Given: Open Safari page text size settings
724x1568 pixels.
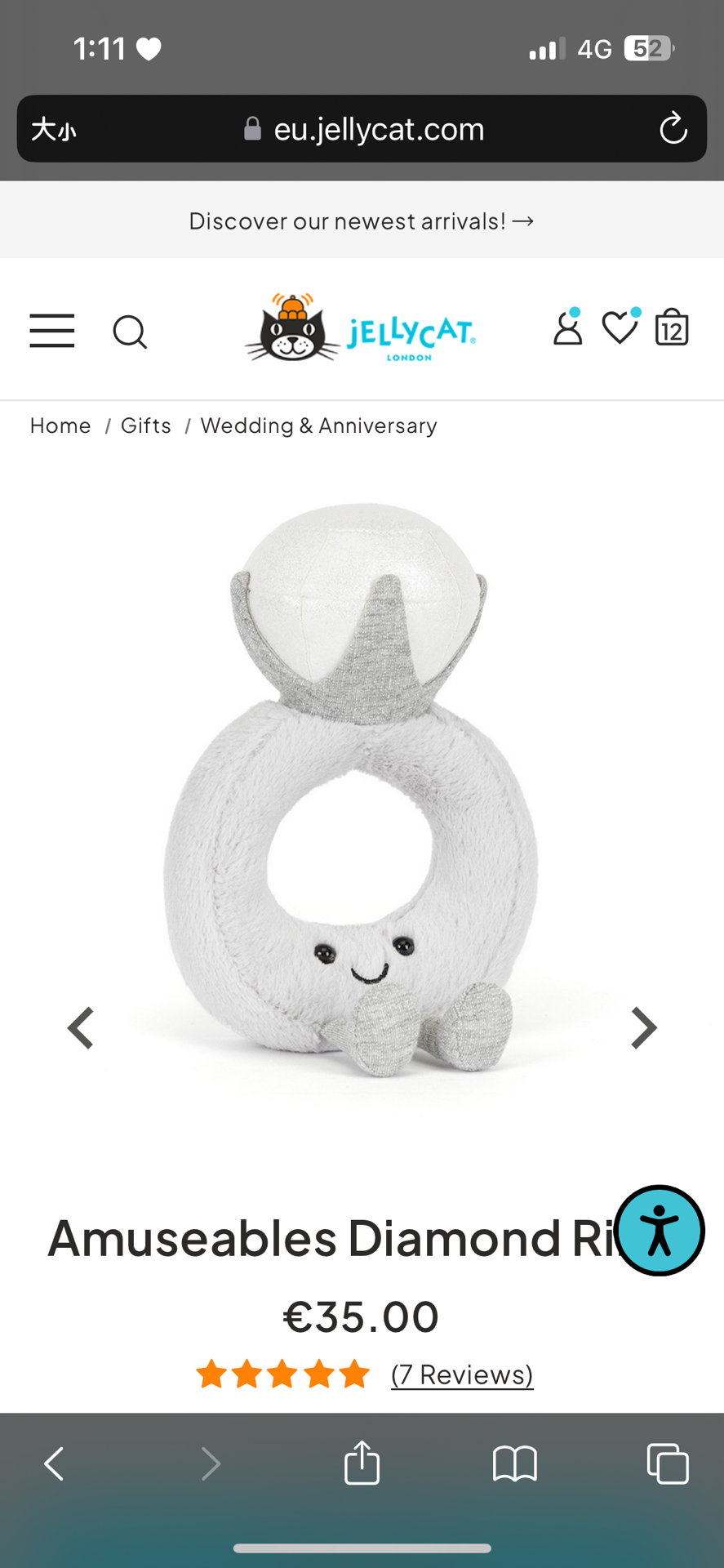Looking at the screenshot, I should 54,129.
